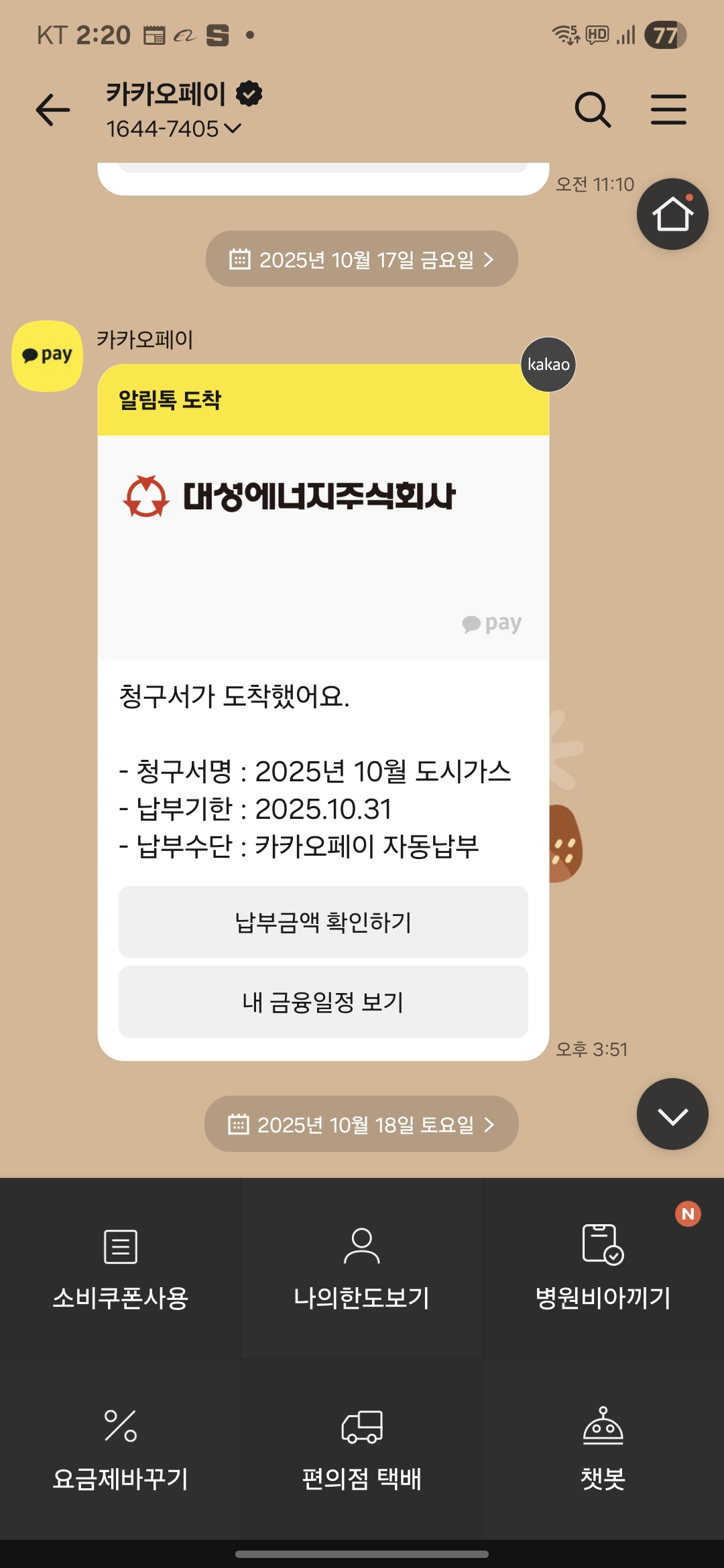724x1568 pixels.
Task: Open 내 금융일정 보기
Action: 323,1002
